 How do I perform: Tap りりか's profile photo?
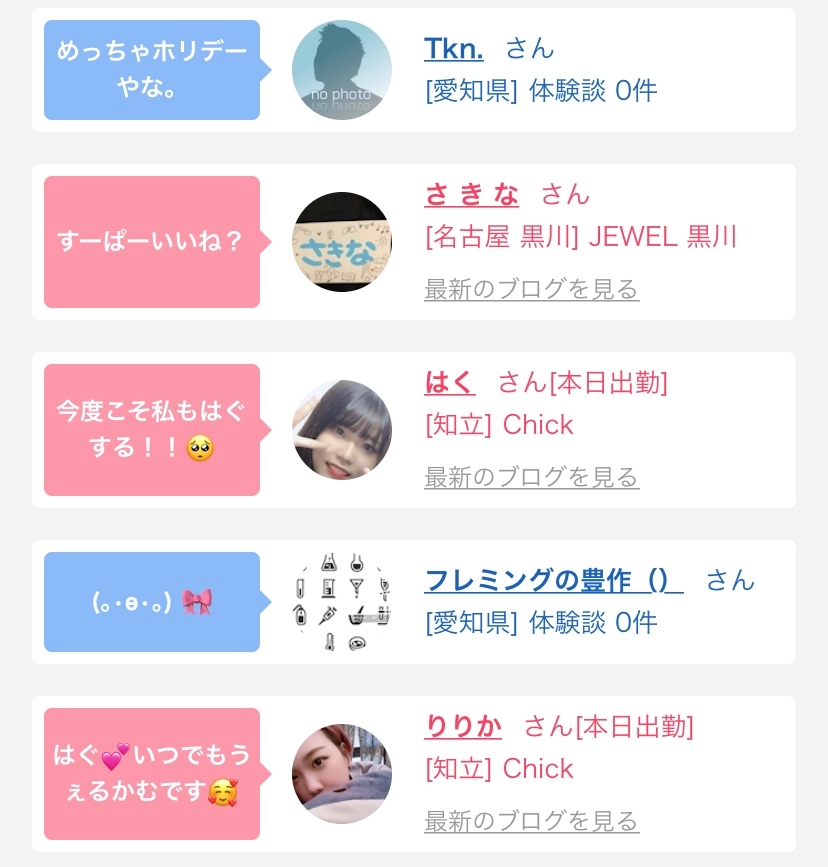coord(342,774)
